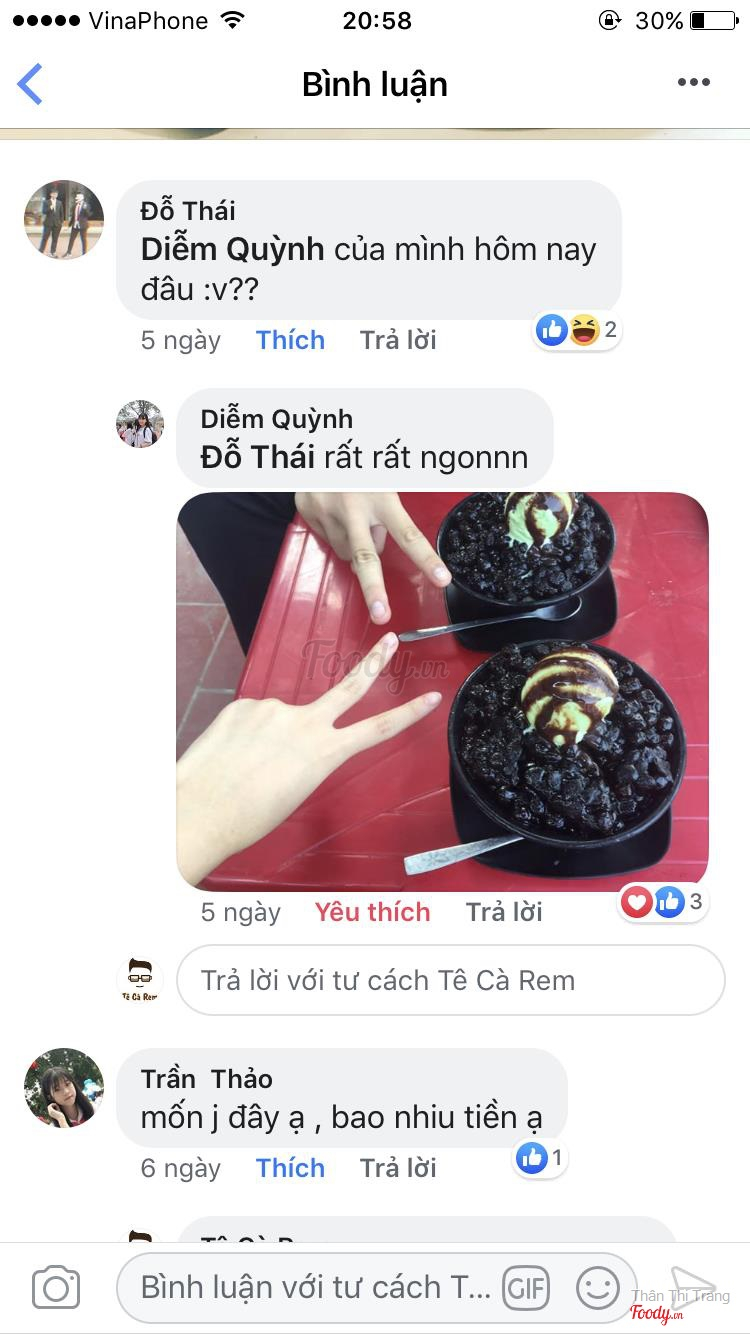Screen dimensions: 750x1334
Task: Tap Yêu thích under Diễm Quỳnh's reply
Action: [x=372, y=912]
